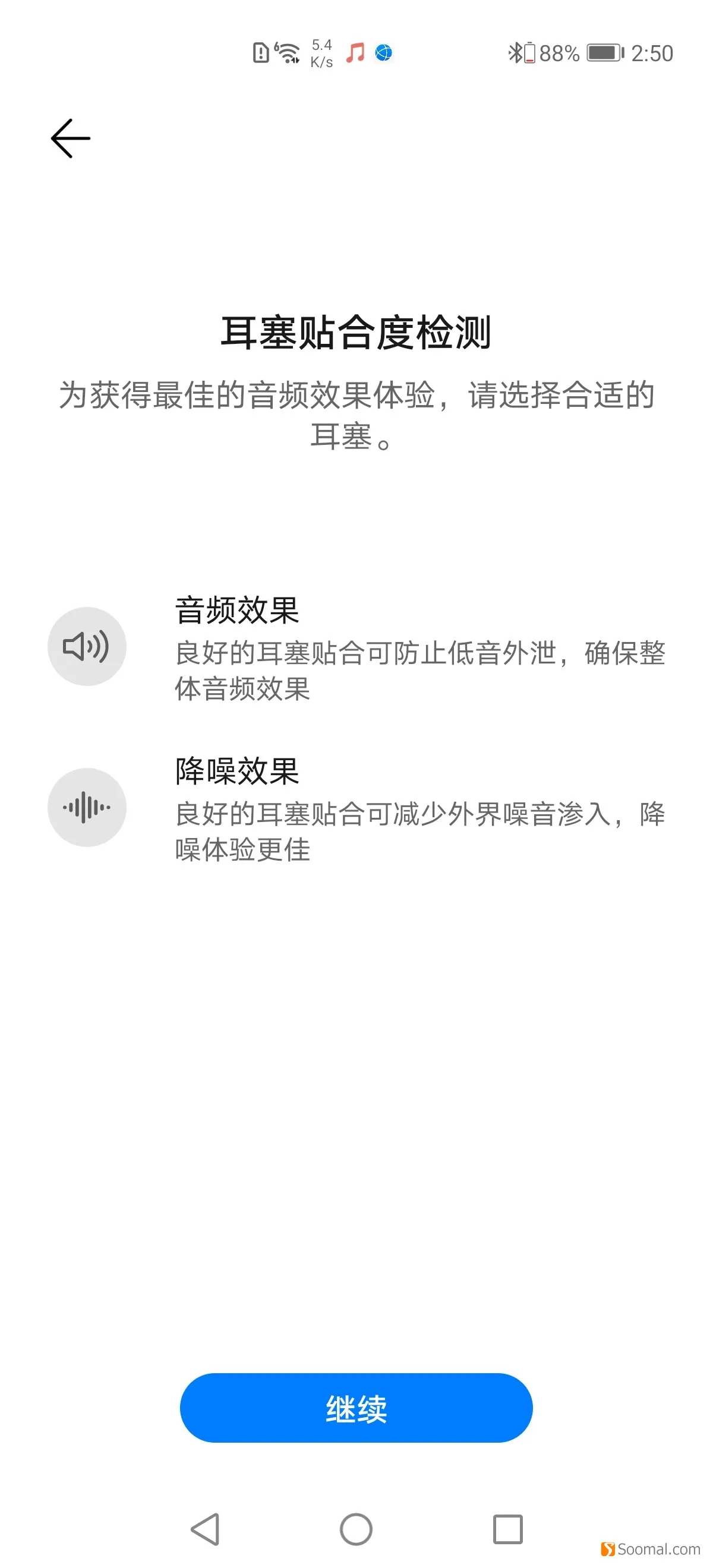The width and height of the screenshot is (713, 1568).
Task: Go to the home screen
Action: pyautogui.click(x=356, y=1529)
